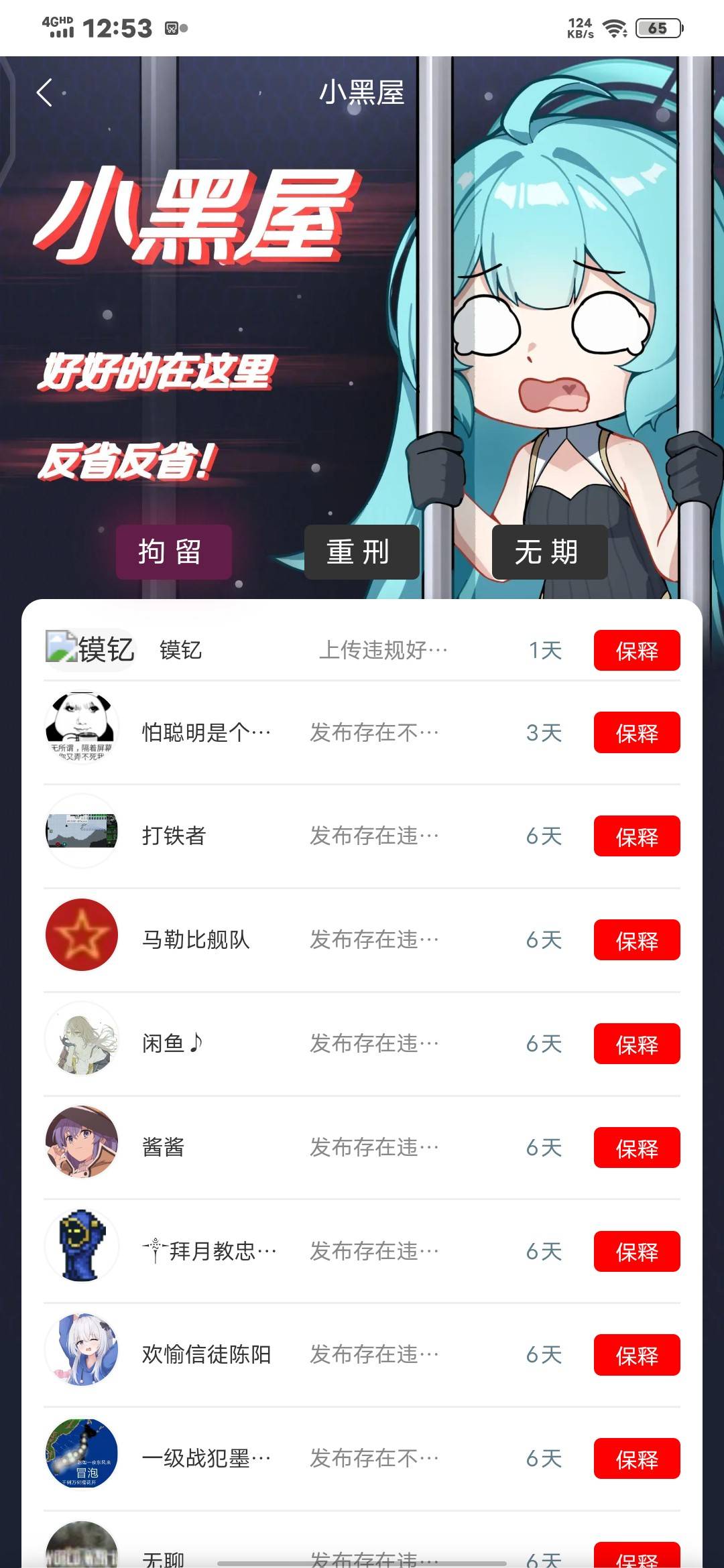Go back from the 小黑屋 page
The width and height of the screenshot is (724, 1568).
[45, 92]
